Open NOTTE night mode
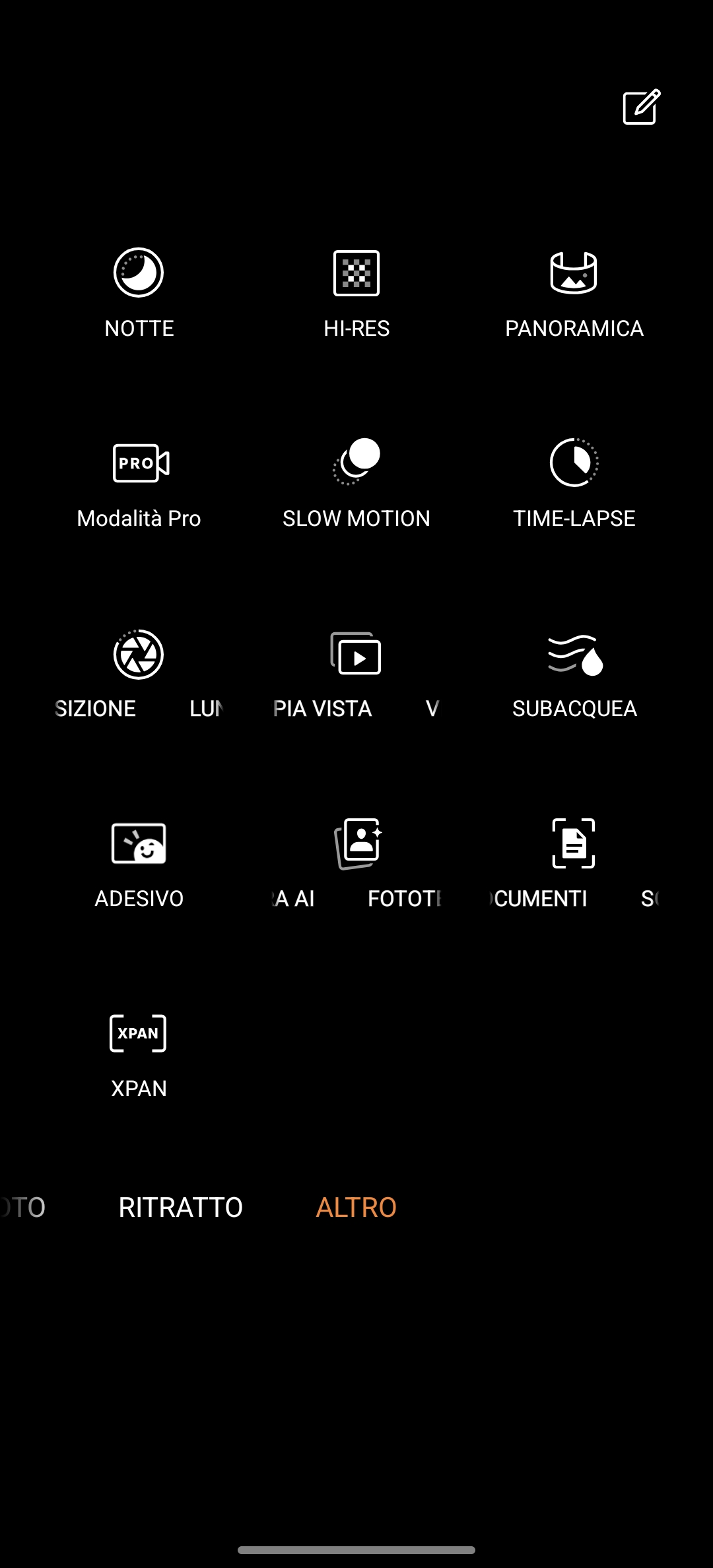Screen dimensions: 713x1568 (139, 292)
